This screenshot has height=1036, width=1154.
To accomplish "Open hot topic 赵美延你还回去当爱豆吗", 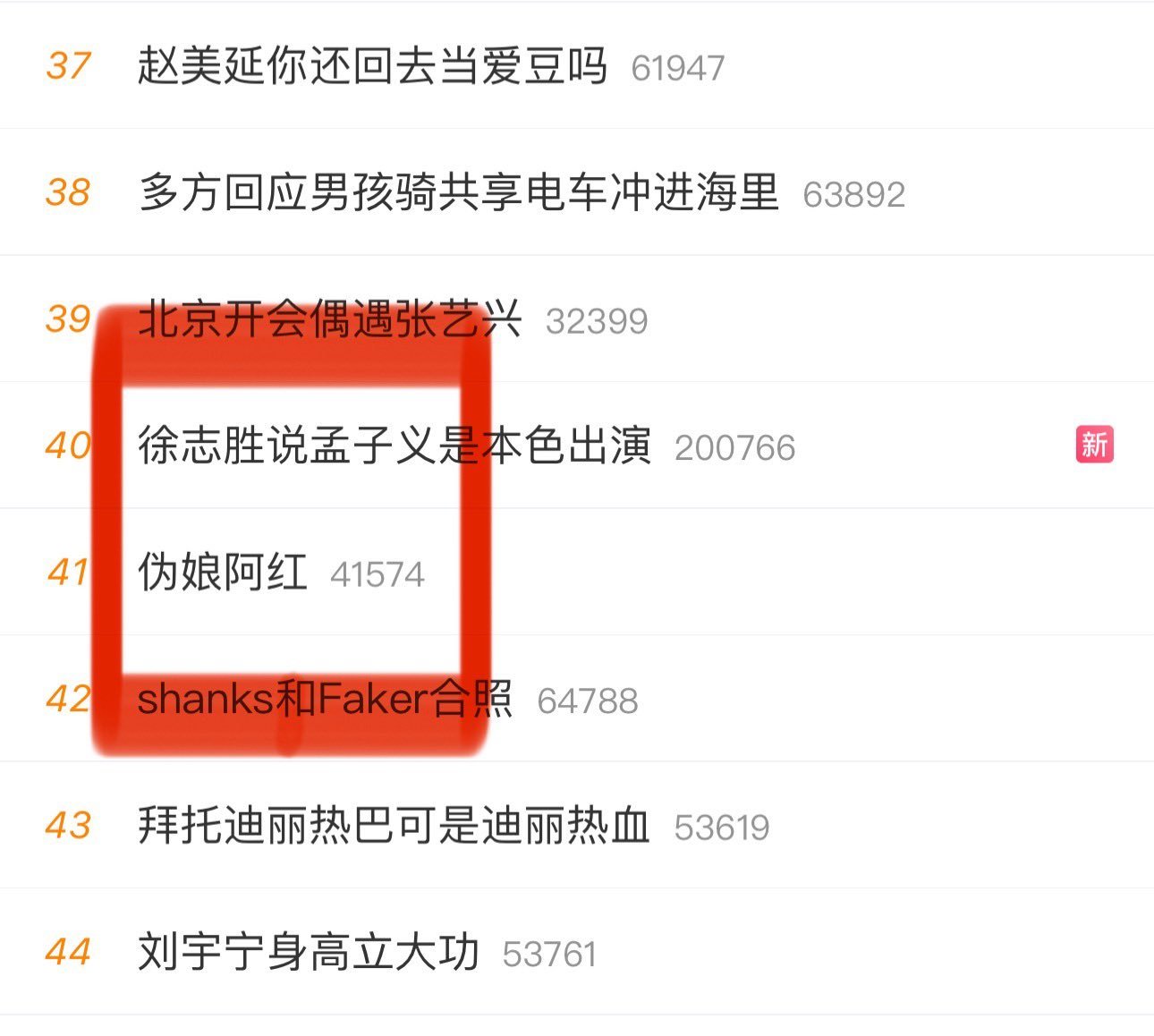I will 372,65.
